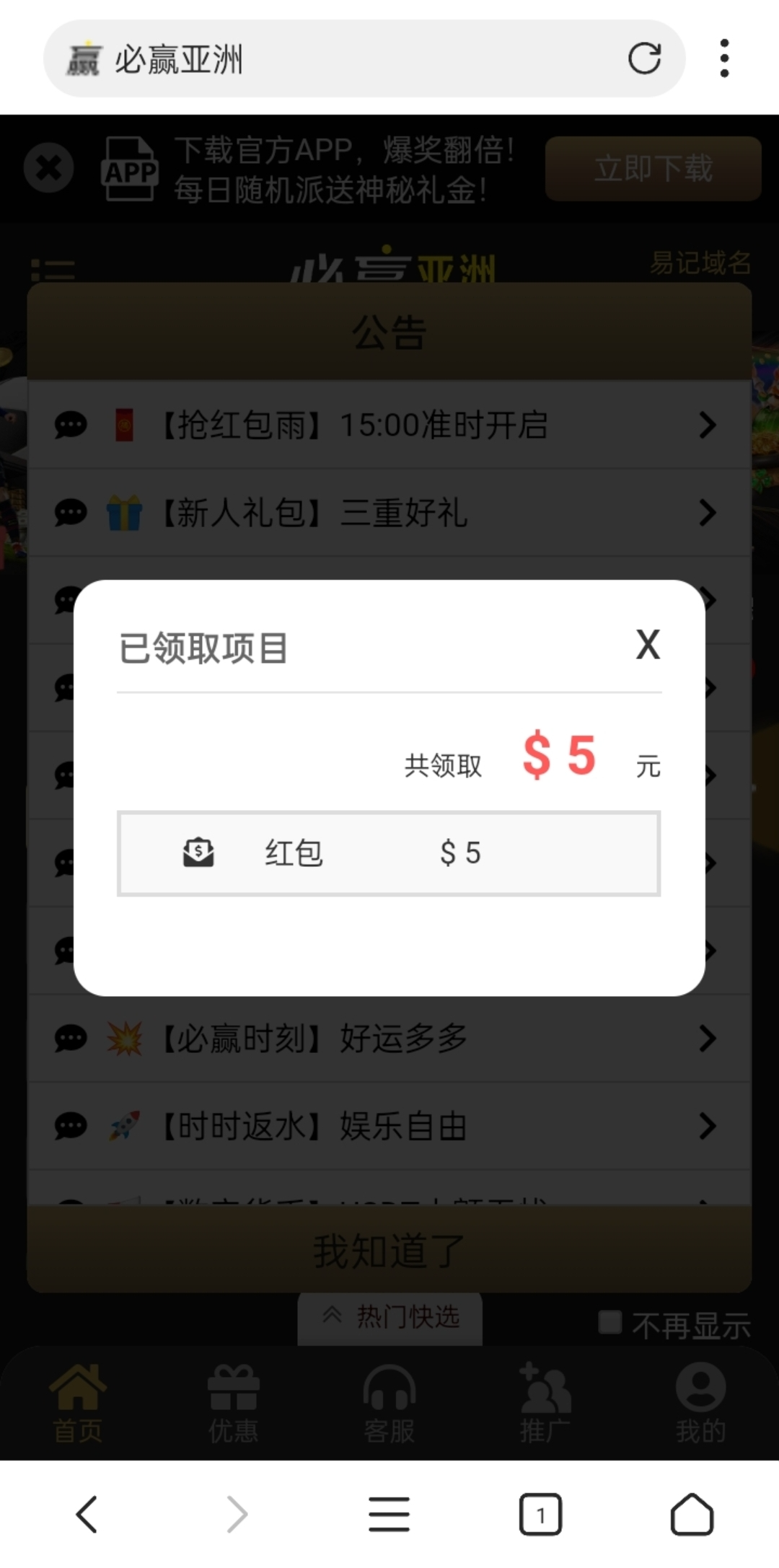Screen dimensions: 779x1568
Task: Close the 已领取项目 dialog
Action: (x=647, y=644)
